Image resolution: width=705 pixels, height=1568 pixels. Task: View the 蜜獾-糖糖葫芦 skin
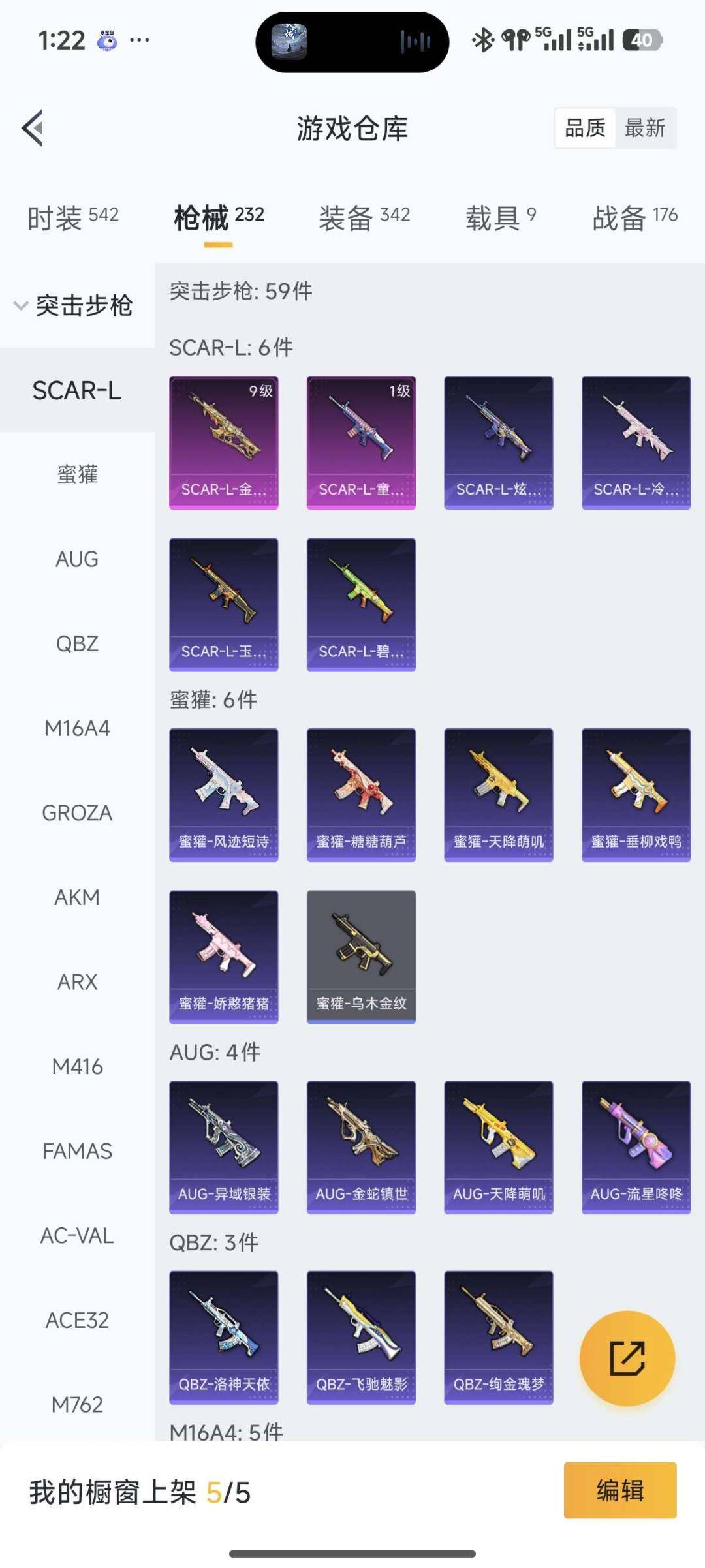[361, 794]
